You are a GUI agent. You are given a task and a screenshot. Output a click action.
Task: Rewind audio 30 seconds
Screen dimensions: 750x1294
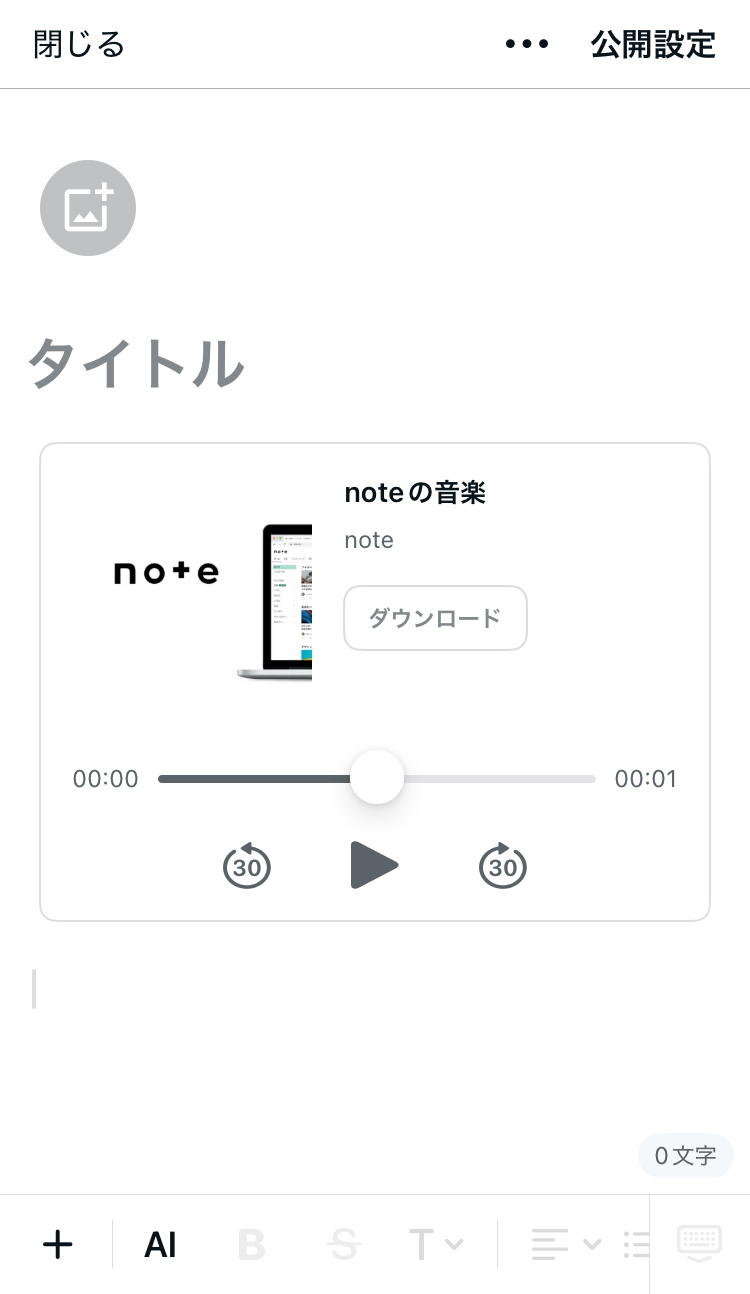pos(246,865)
